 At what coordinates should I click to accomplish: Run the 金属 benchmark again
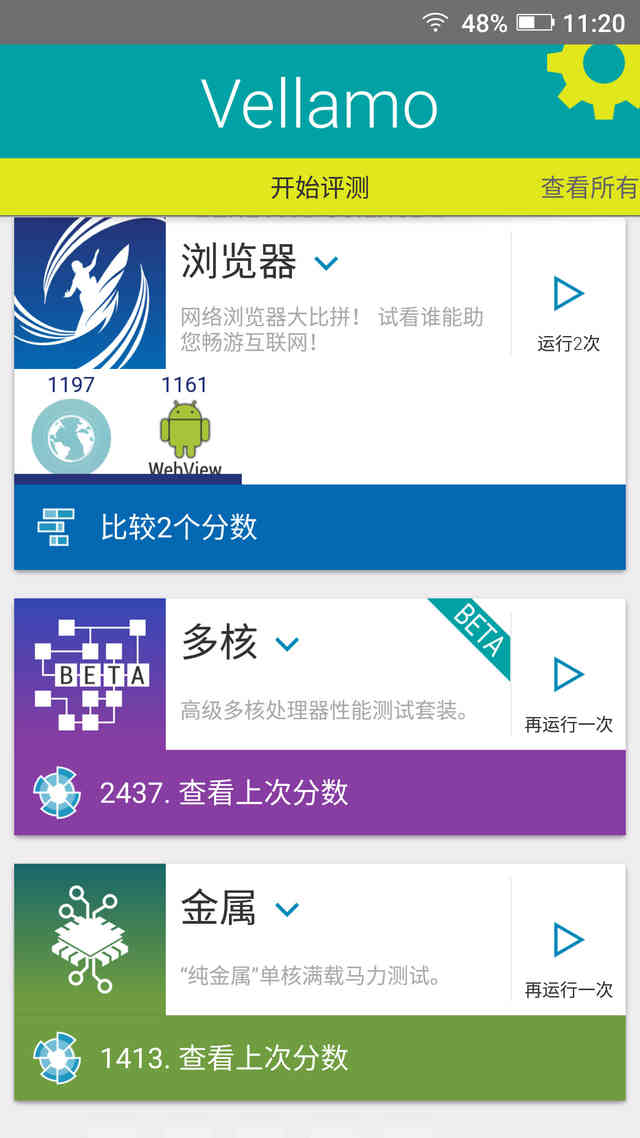(568, 955)
